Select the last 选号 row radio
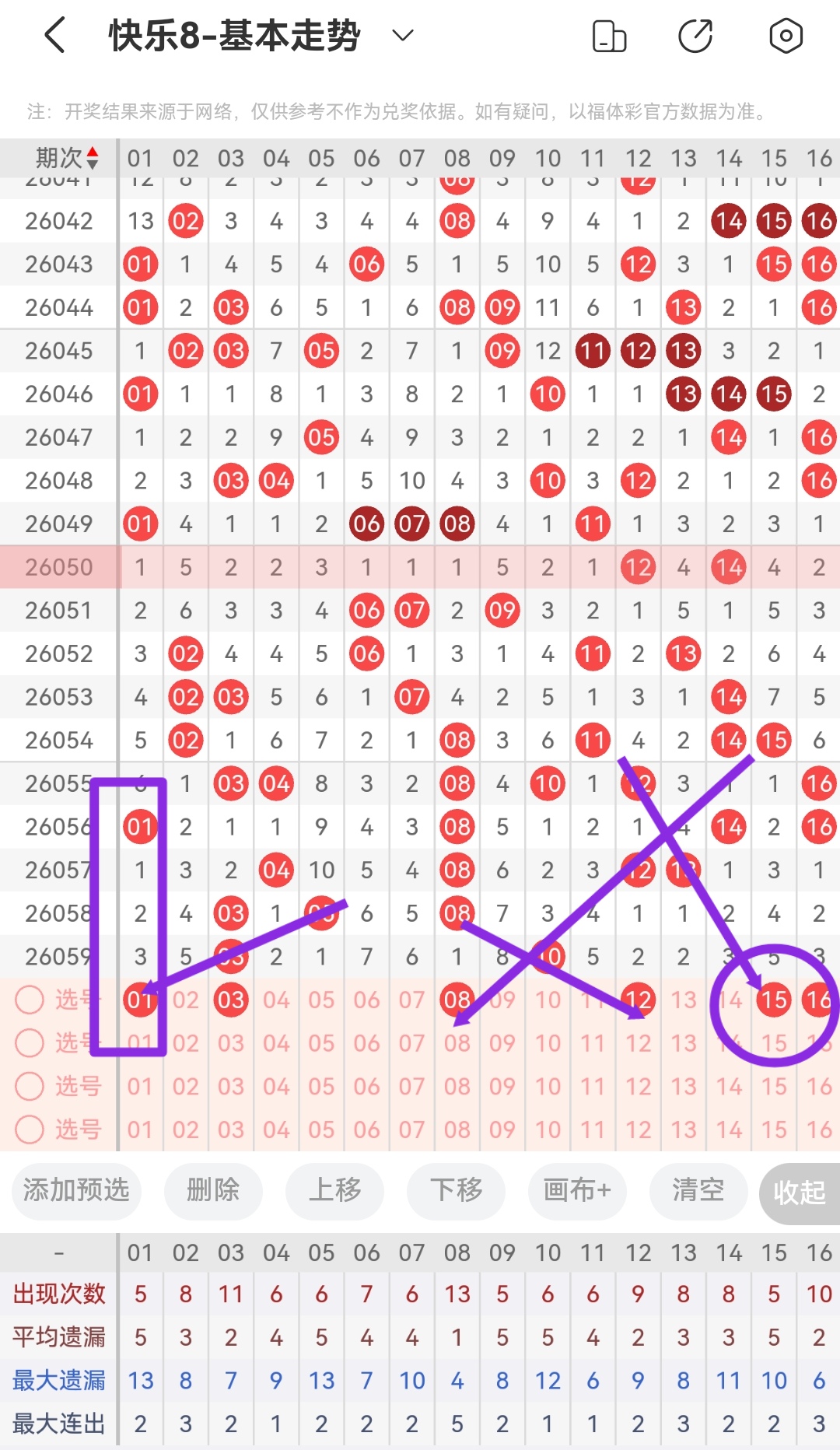Image resolution: width=840 pixels, height=1450 pixels. pos(30,1130)
